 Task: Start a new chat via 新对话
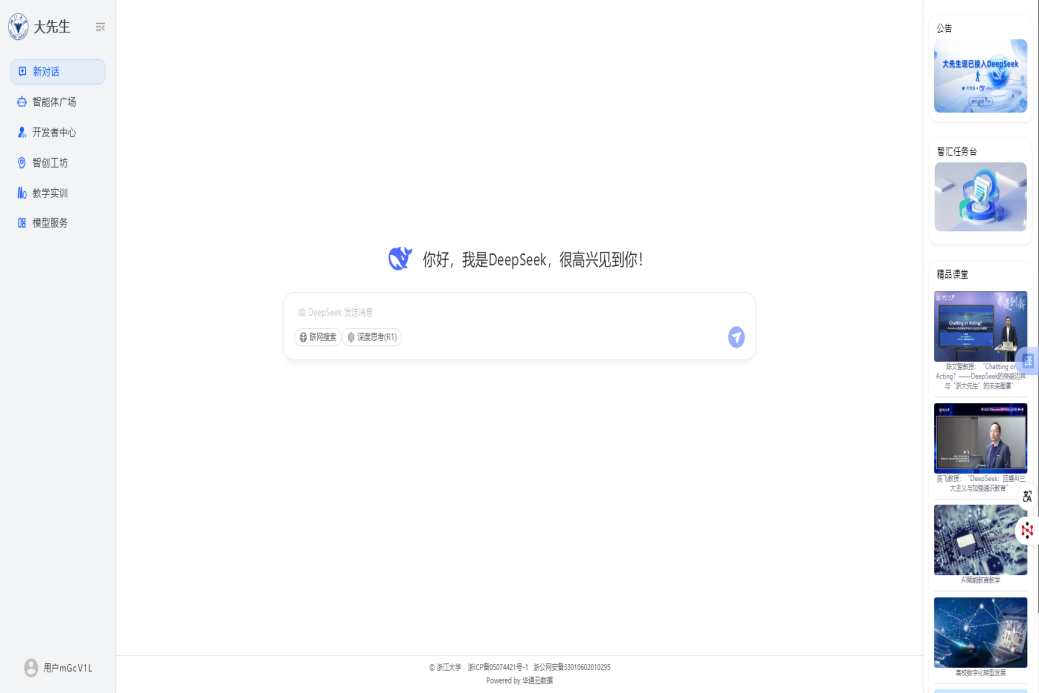tap(57, 72)
